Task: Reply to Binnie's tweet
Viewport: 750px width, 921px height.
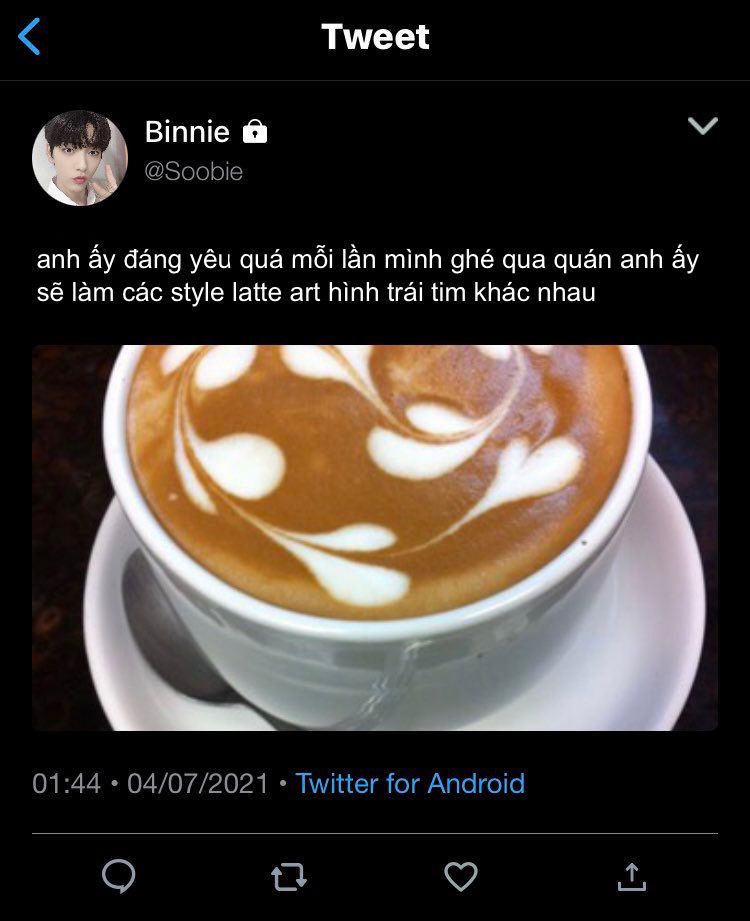Action: pyautogui.click(x=119, y=877)
